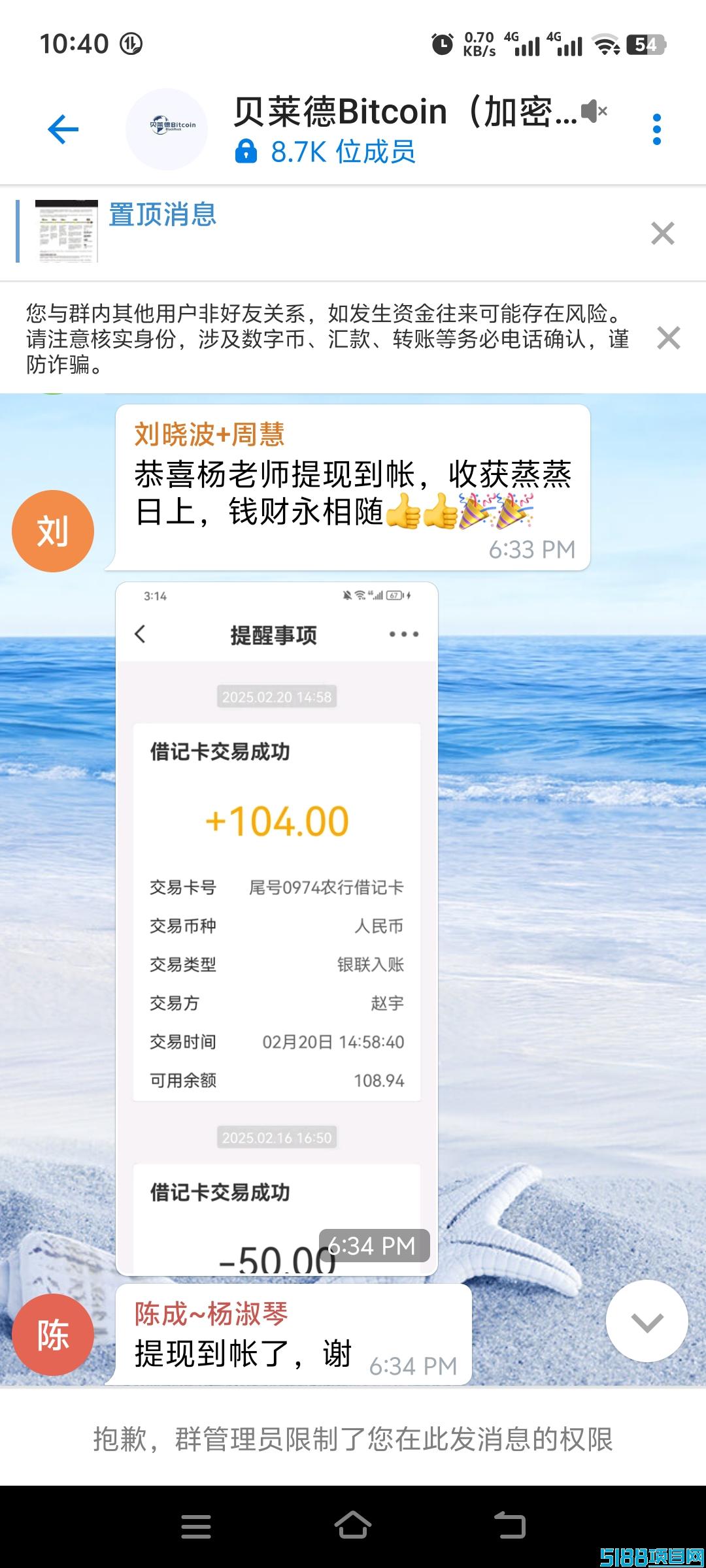Open the 陈 user avatar
Viewport: 706px width, 1568px height.
tap(53, 1335)
